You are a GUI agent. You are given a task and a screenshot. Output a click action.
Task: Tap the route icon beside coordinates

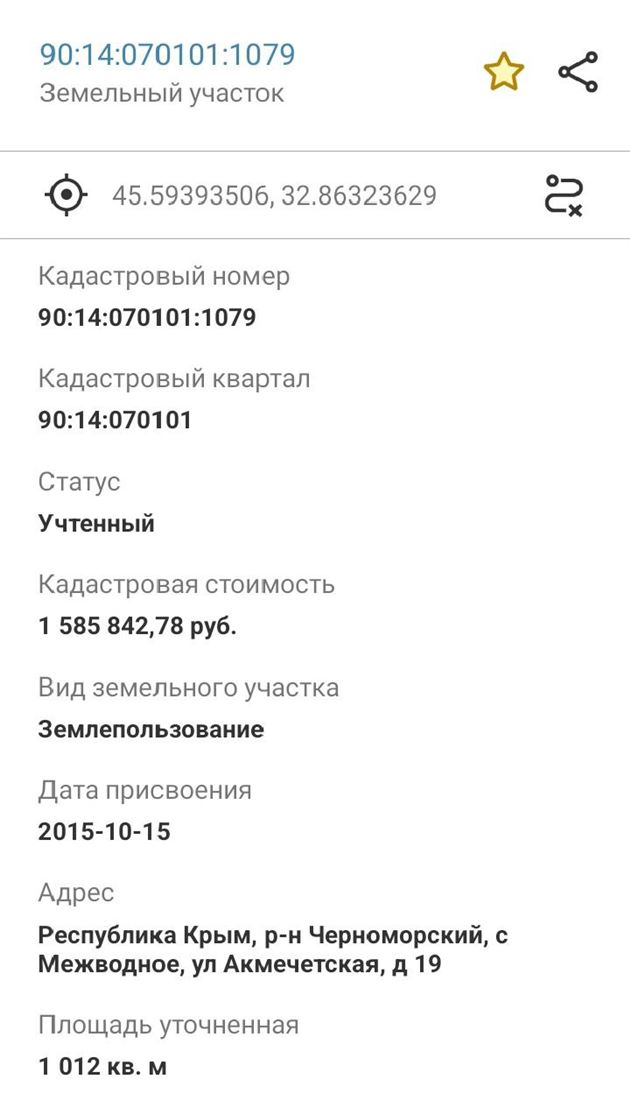pos(564,195)
